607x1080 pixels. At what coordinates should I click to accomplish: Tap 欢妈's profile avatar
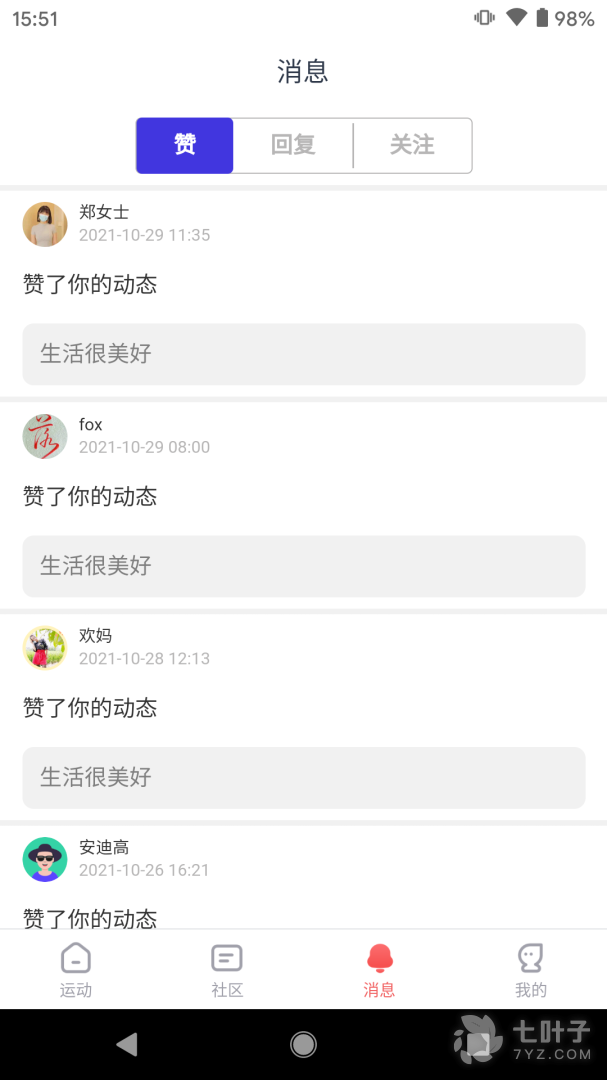click(x=45, y=648)
